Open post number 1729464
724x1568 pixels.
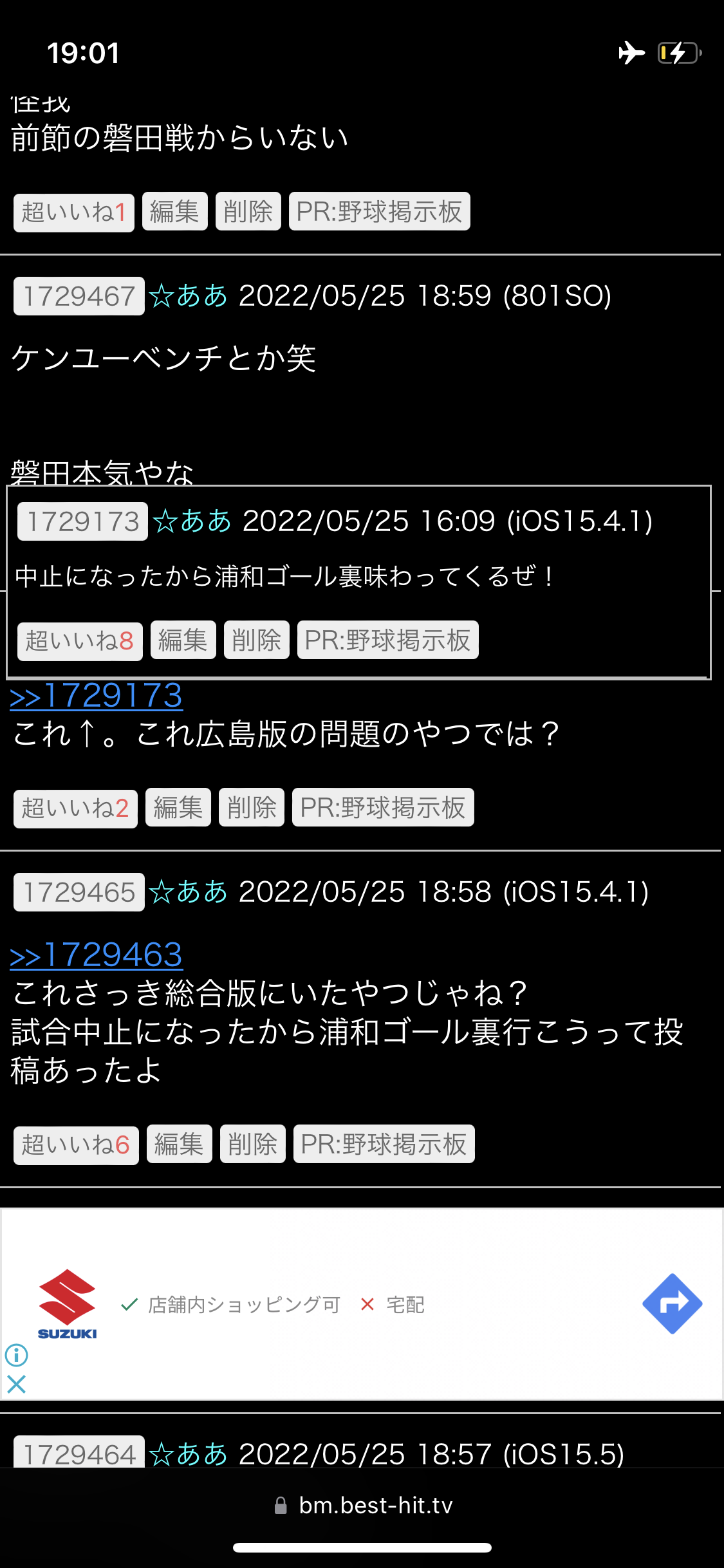[79, 1453]
